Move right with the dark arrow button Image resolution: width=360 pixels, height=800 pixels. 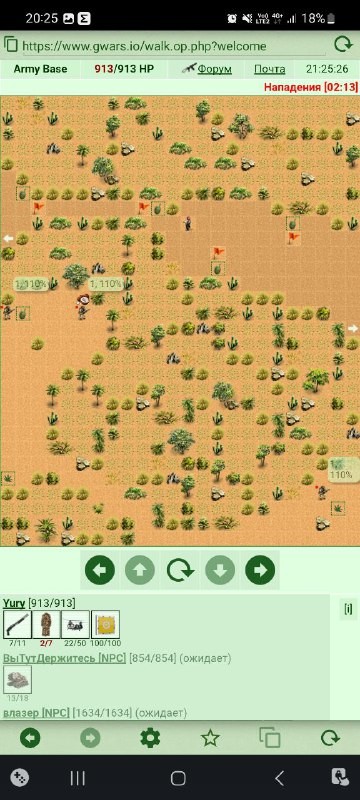click(260, 570)
